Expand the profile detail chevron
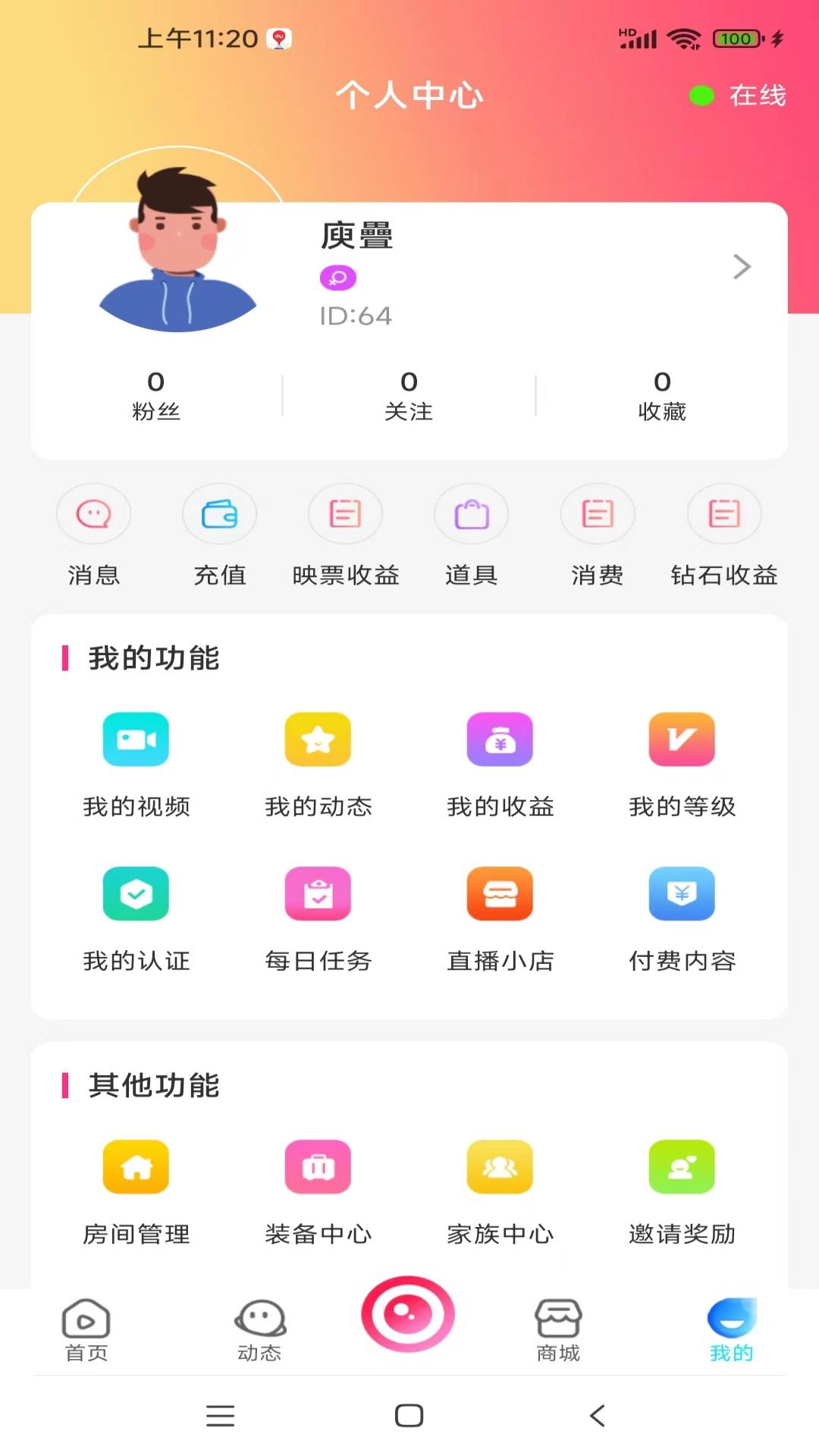 [741, 267]
